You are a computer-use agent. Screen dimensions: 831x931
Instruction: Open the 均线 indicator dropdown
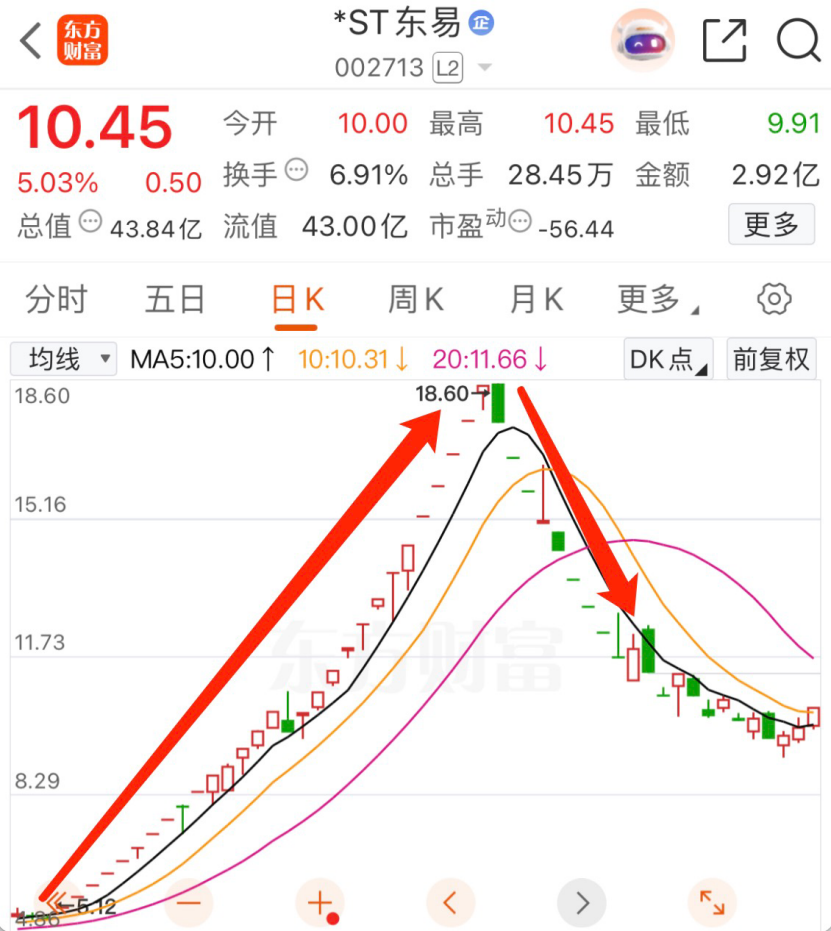tap(64, 359)
